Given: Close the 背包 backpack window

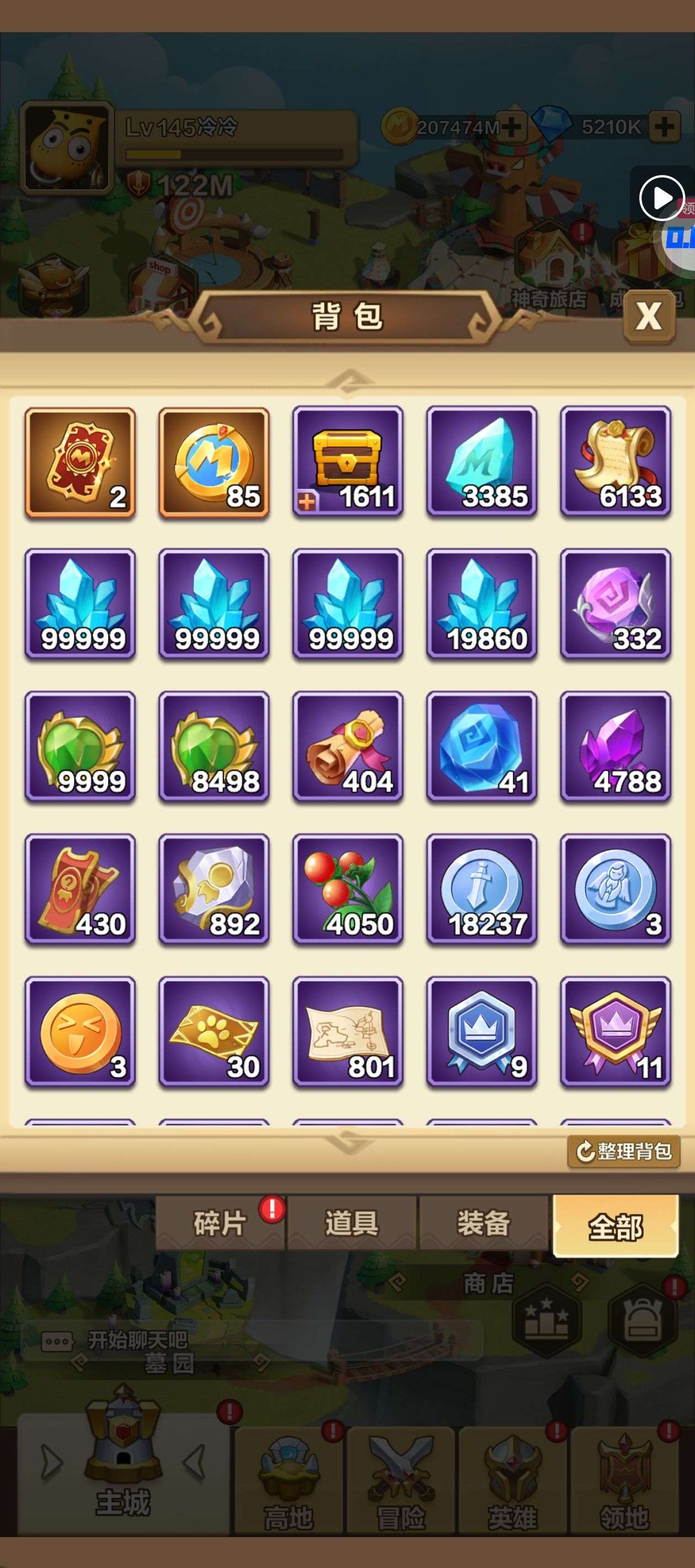Looking at the screenshot, I should click(649, 315).
